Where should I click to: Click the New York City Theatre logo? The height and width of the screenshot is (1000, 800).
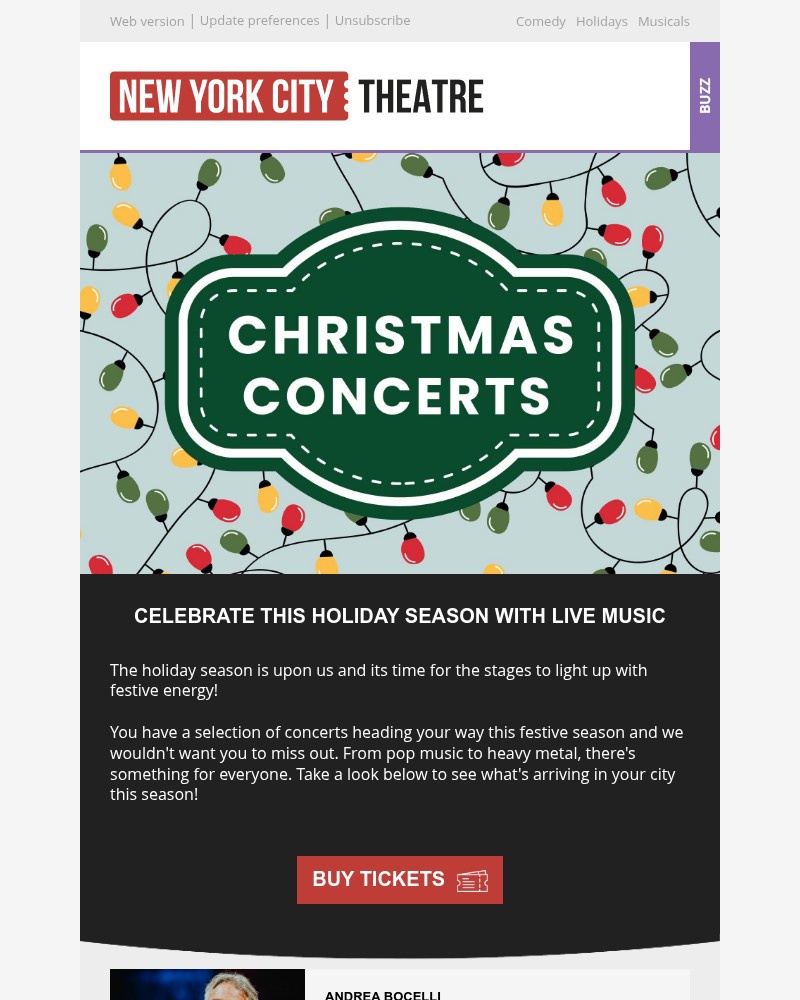coord(296,95)
